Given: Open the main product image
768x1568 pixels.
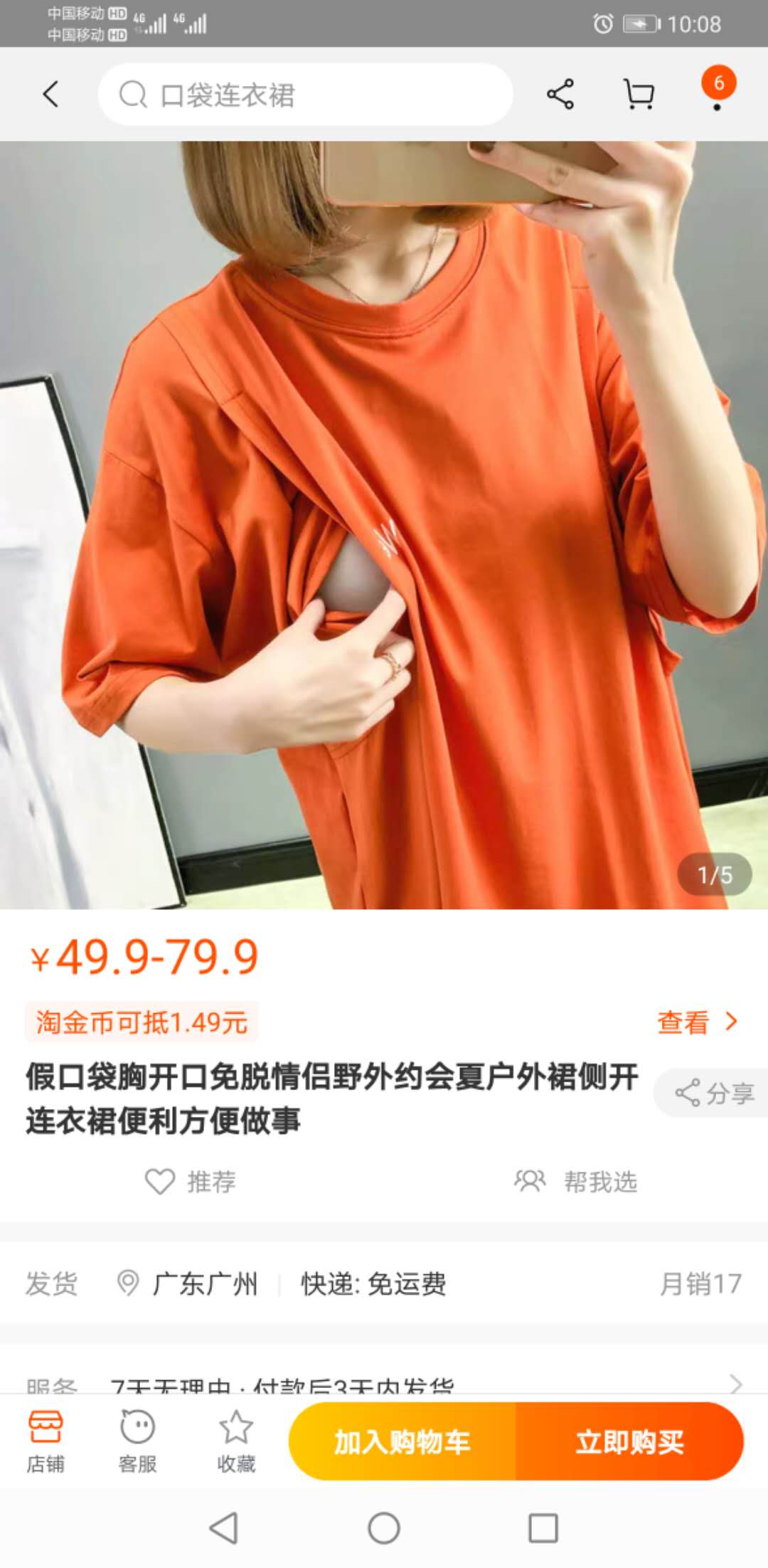Looking at the screenshot, I should [384, 524].
